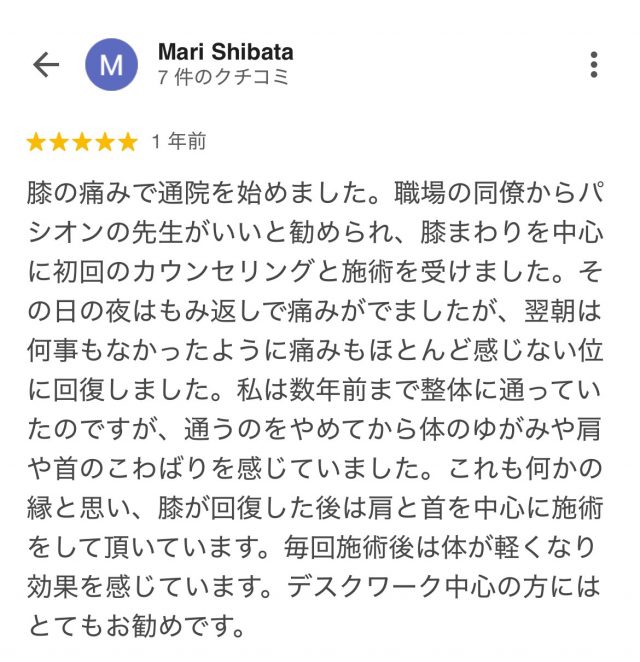Open Mari Shibata's profile avatar
This screenshot has height=662, width=640.
(x=112, y=65)
